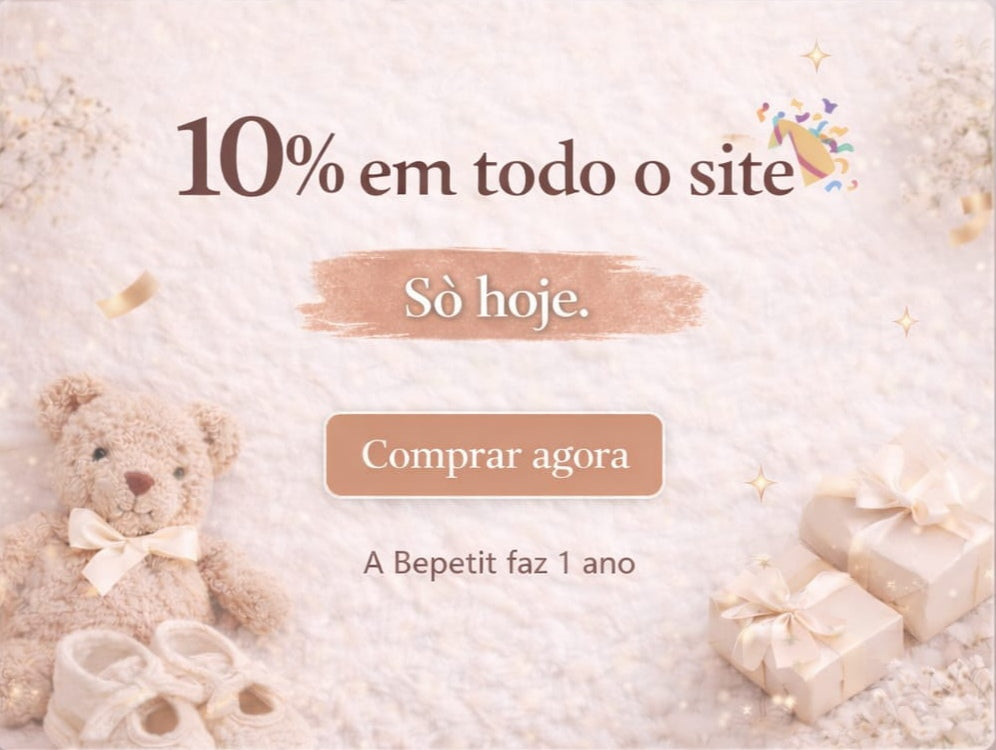Image resolution: width=996 pixels, height=750 pixels.
Task: Tap the Comprar agora button
Action: pyautogui.click(x=494, y=455)
